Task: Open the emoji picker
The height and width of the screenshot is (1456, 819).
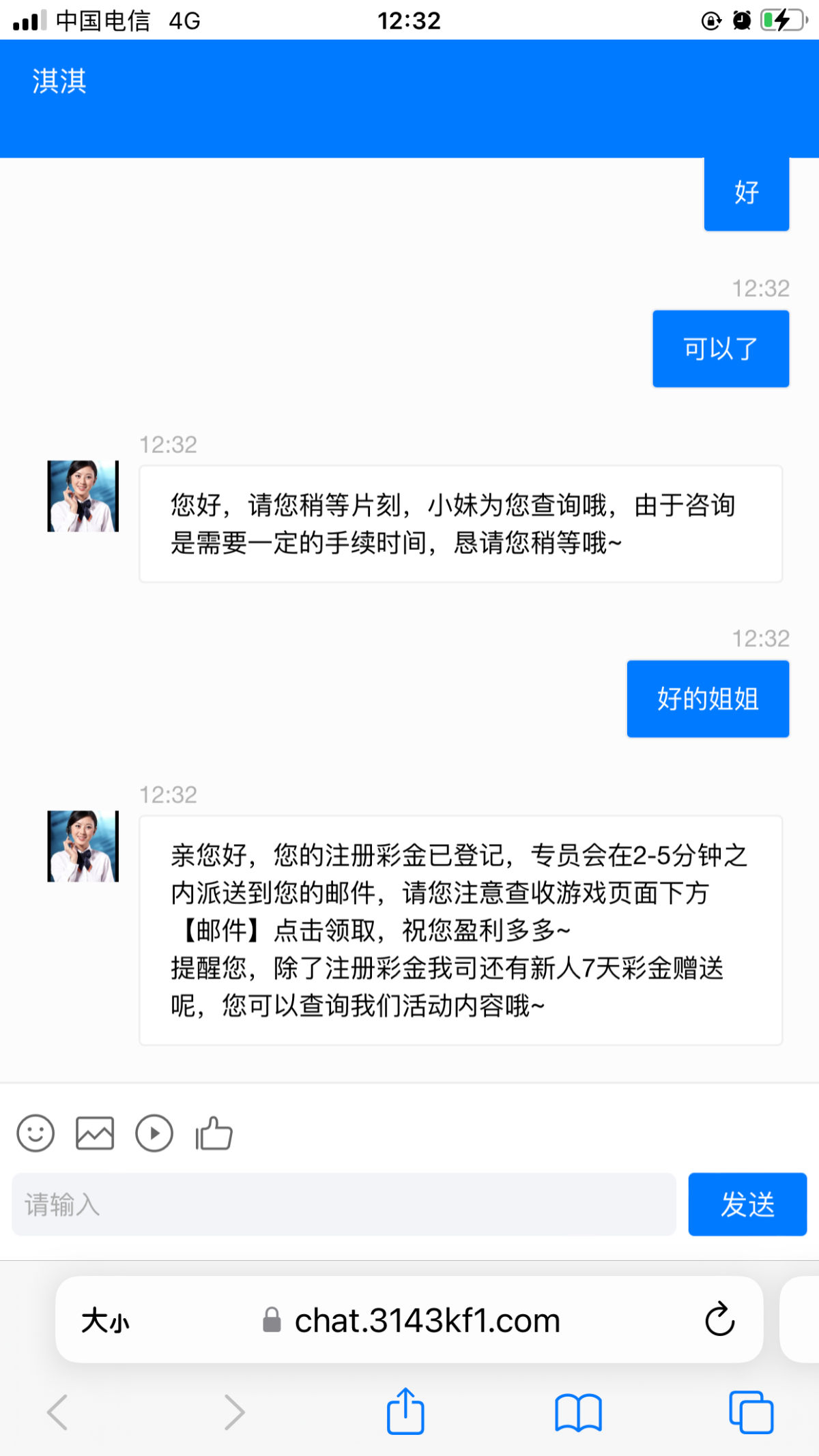Action: [35, 1133]
